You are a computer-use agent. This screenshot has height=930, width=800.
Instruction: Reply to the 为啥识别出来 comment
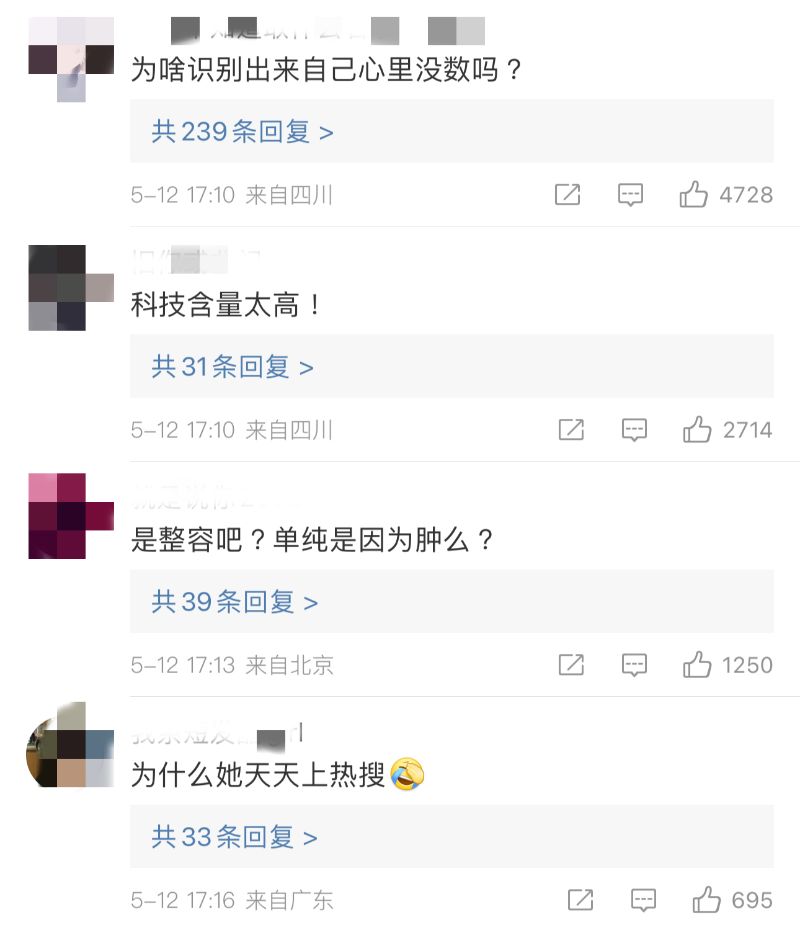pyautogui.click(x=630, y=195)
